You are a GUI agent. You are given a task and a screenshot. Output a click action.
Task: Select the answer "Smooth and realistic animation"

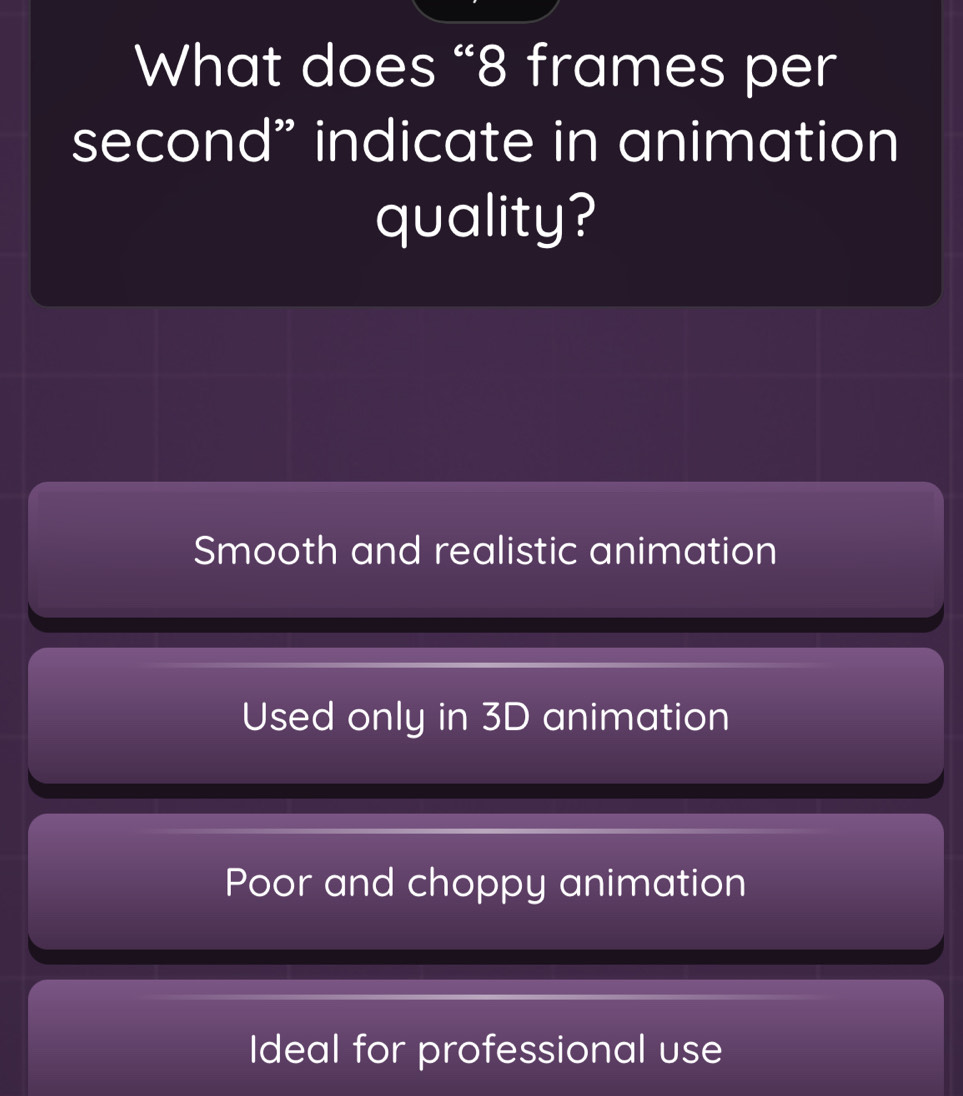point(486,550)
